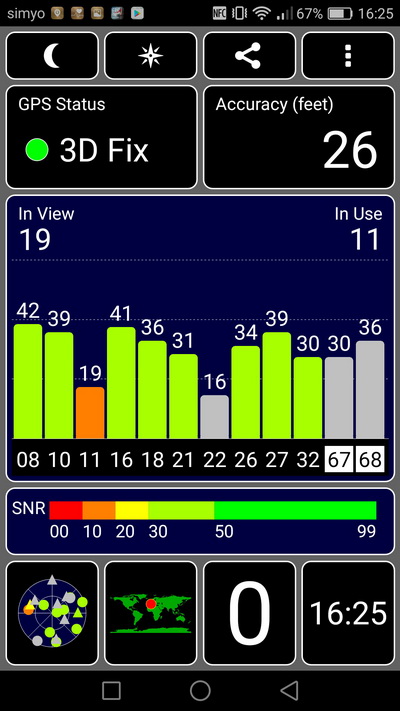
Task: Tap the 16:25 time tile
Action: 348,613
